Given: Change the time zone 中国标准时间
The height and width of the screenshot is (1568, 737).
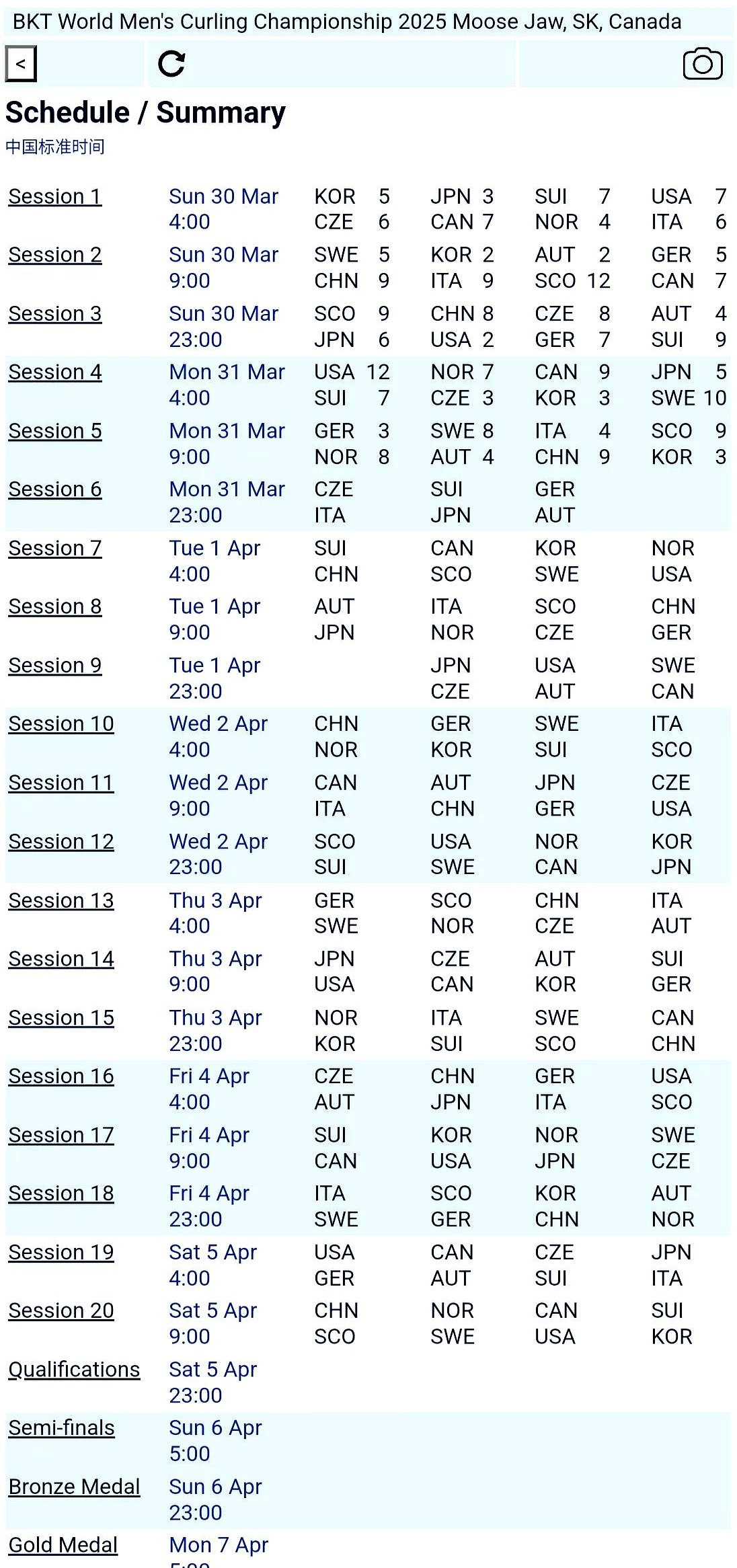Looking at the screenshot, I should pyautogui.click(x=55, y=147).
